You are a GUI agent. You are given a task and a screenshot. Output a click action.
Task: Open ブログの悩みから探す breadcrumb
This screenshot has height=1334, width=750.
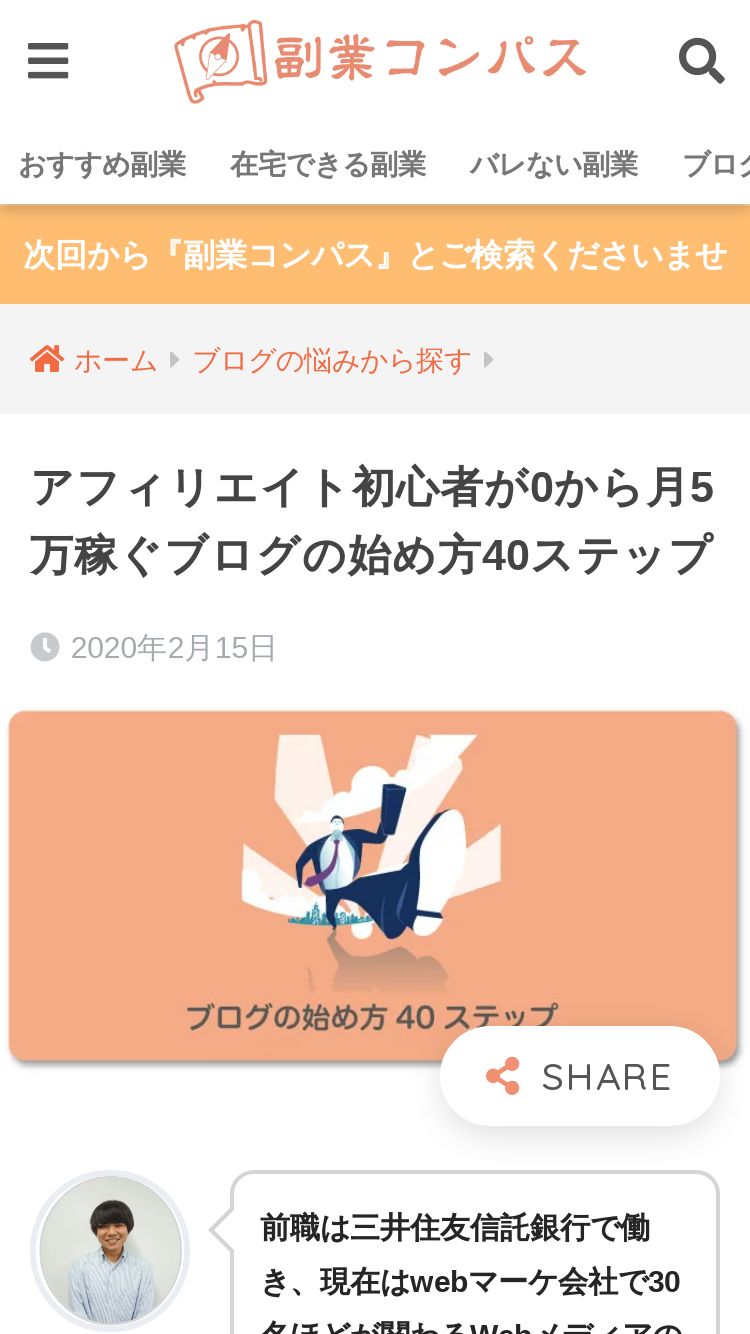pyautogui.click(x=331, y=360)
